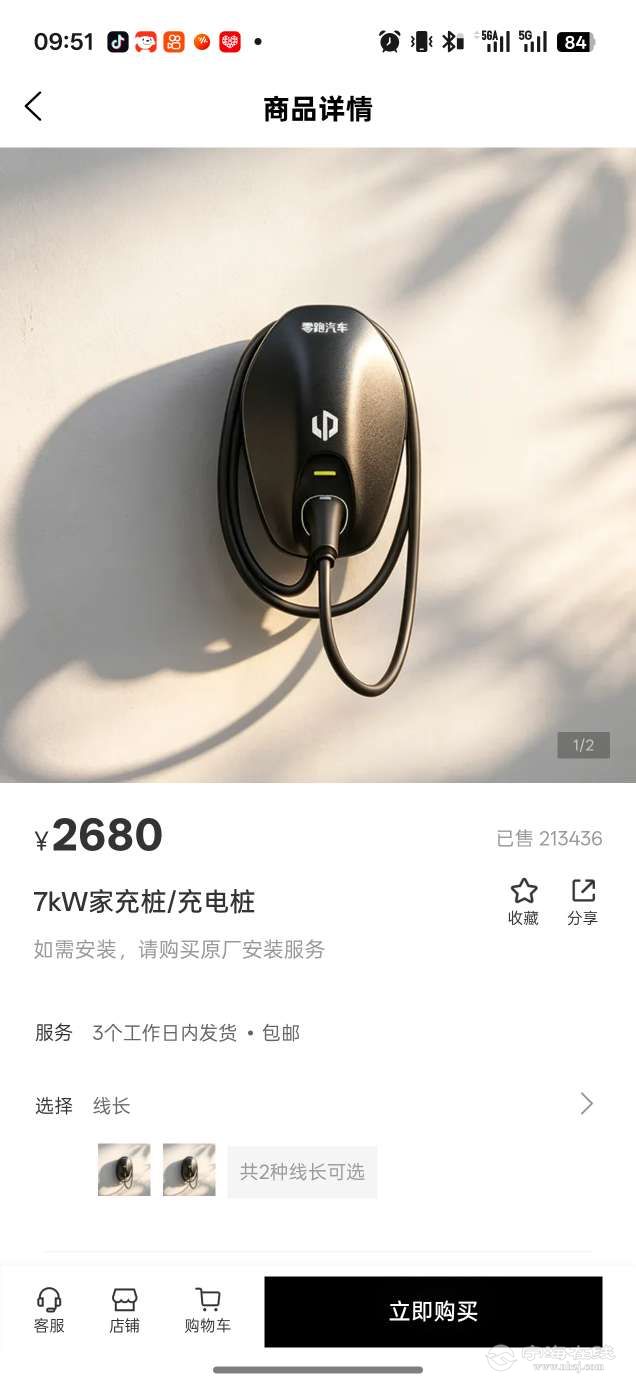This screenshot has height=1386, width=636.
Task: Go back using the top-left arrow
Action: (34, 106)
